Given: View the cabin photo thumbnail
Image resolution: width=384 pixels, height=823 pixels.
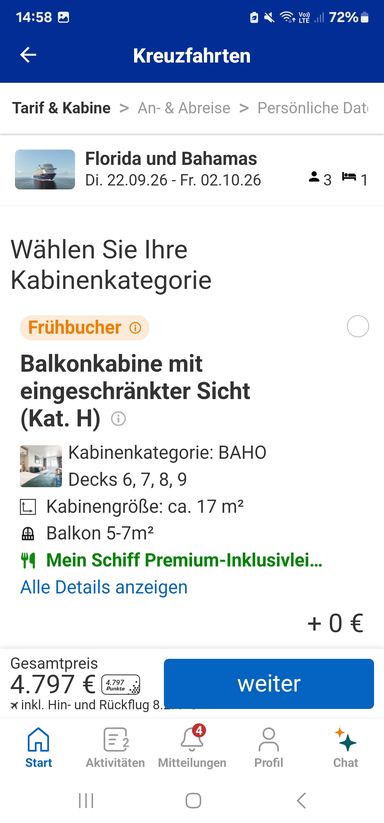Looking at the screenshot, I should [x=41, y=466].
